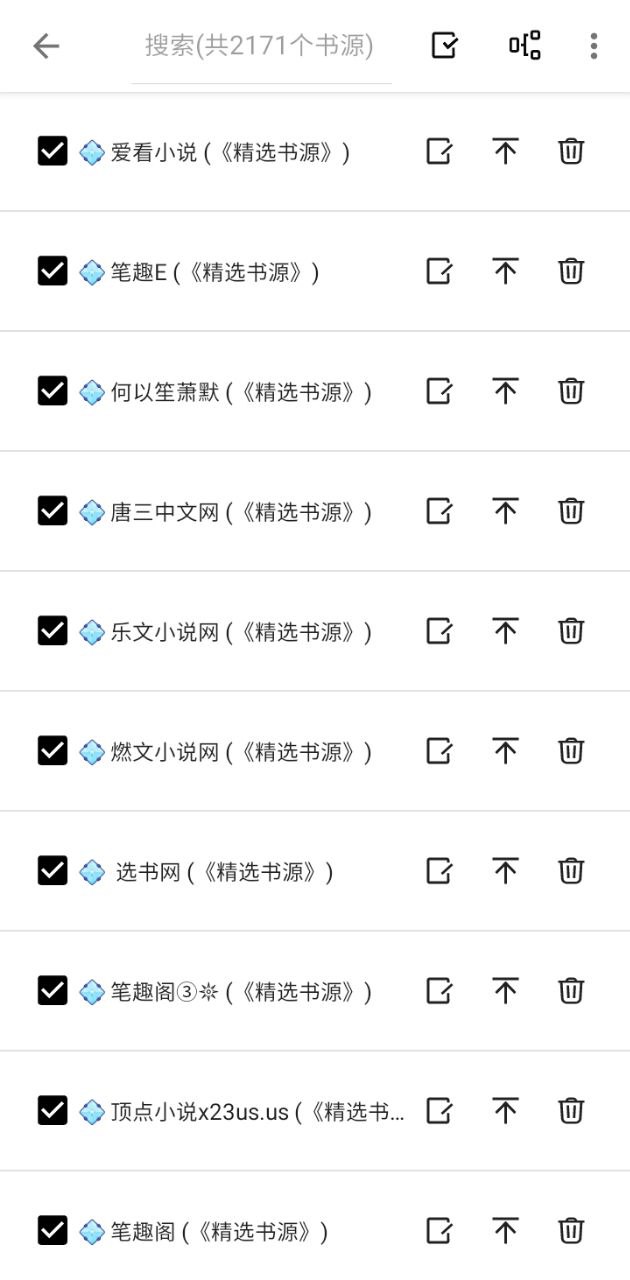Toggle the 顶点小说x23us.us checkbox
This screenshot has width=630, height=1280.
pyautogui.click(x=52, y=1111)
